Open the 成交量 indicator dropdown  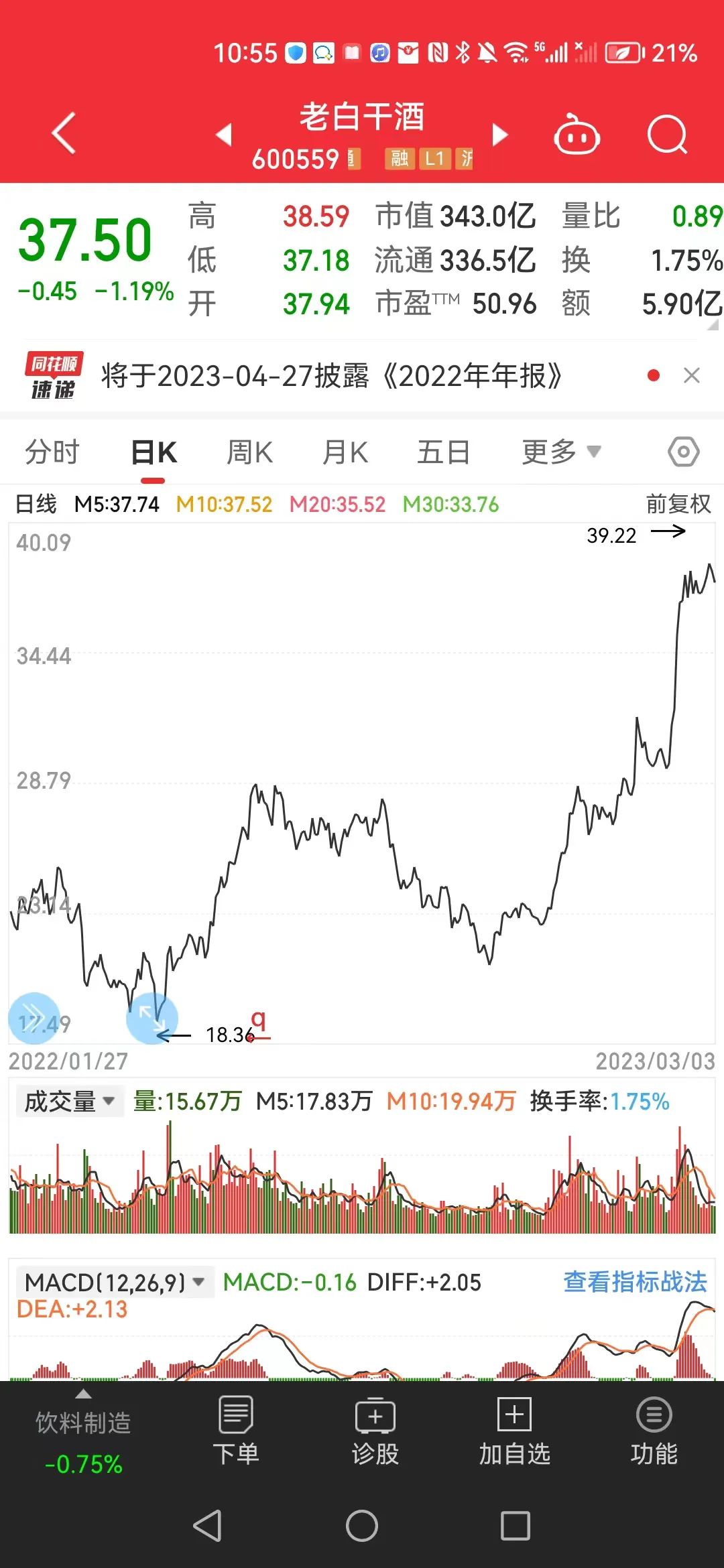click(70, 1102)
